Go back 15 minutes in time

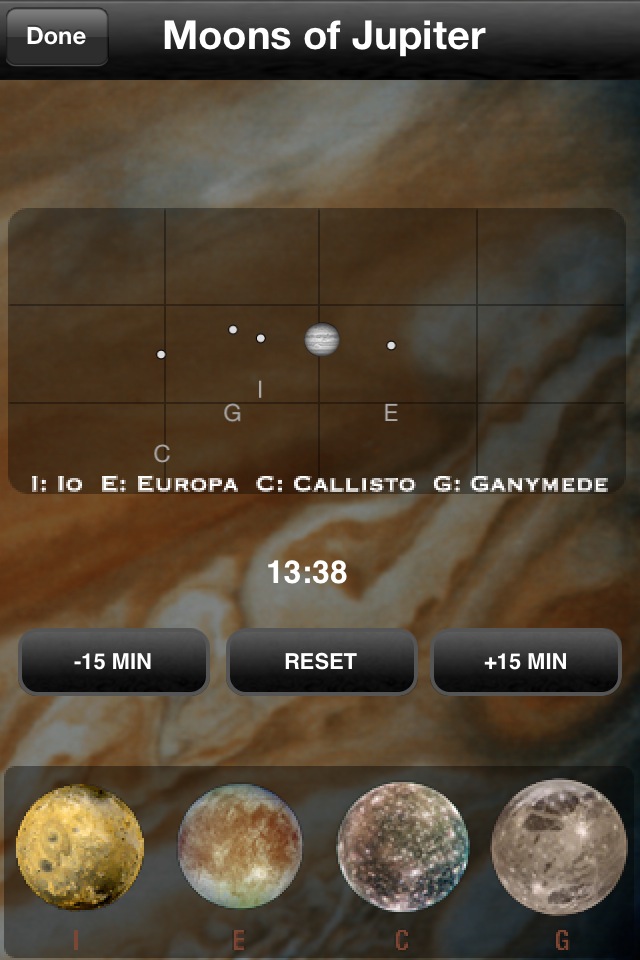[x=113, y=661]
